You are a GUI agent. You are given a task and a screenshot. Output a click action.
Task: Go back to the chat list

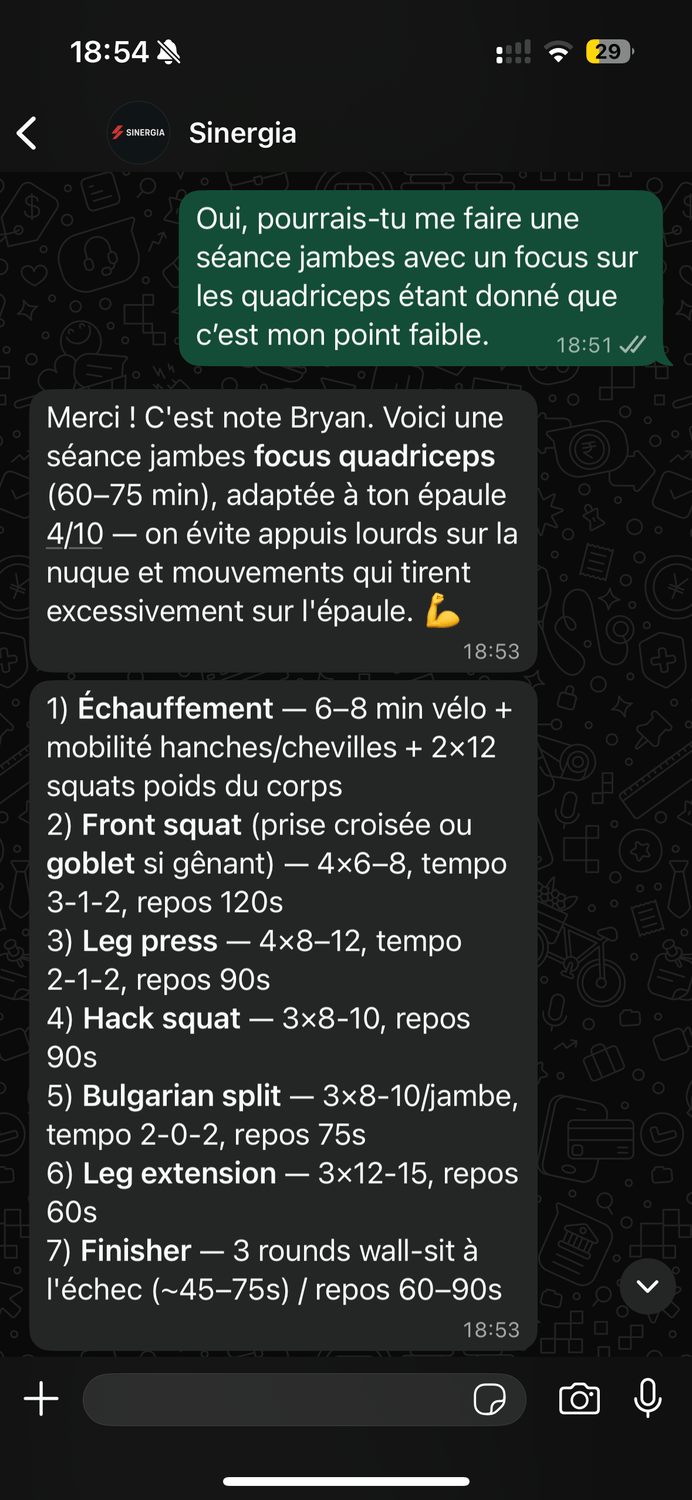tap(27, 133)
